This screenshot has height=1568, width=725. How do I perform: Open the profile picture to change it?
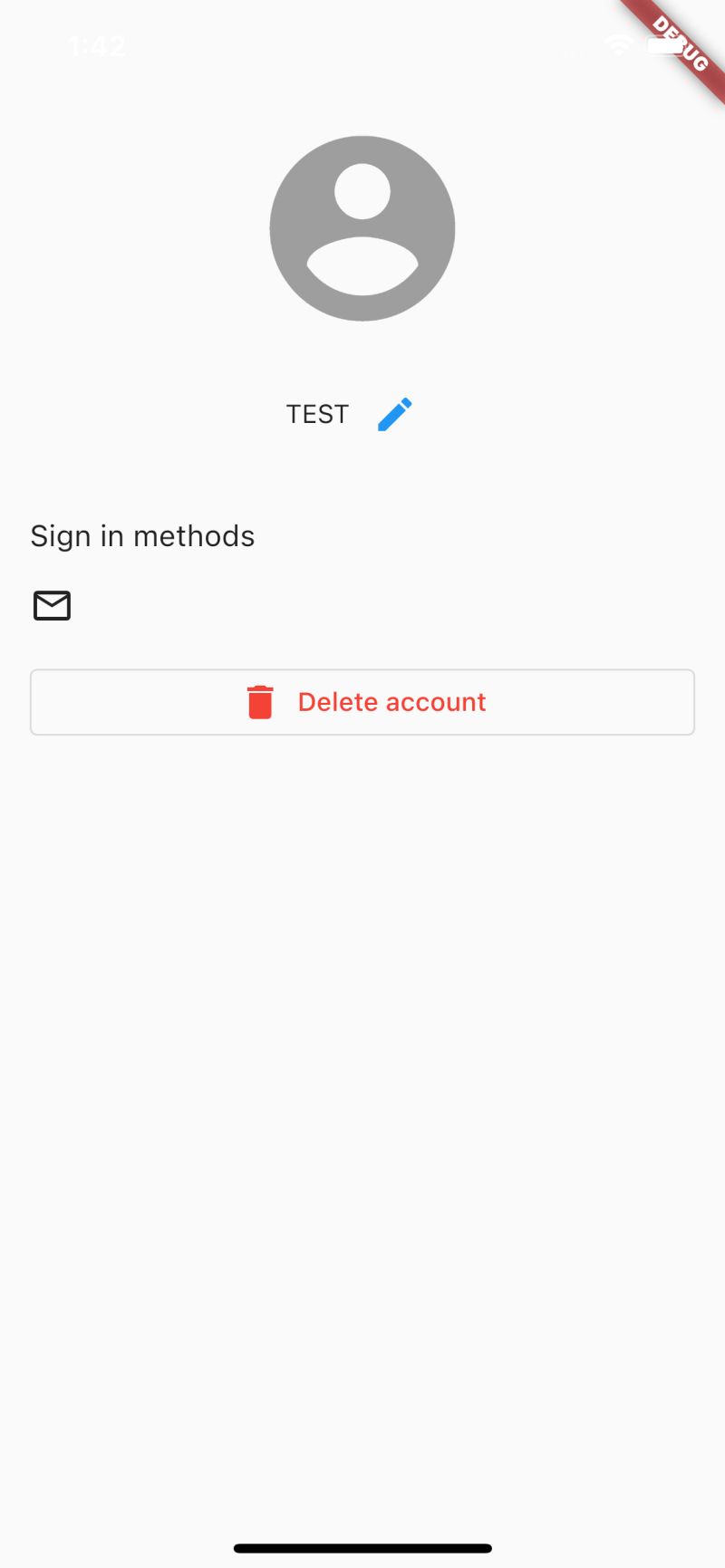click(x=362, y=227)
